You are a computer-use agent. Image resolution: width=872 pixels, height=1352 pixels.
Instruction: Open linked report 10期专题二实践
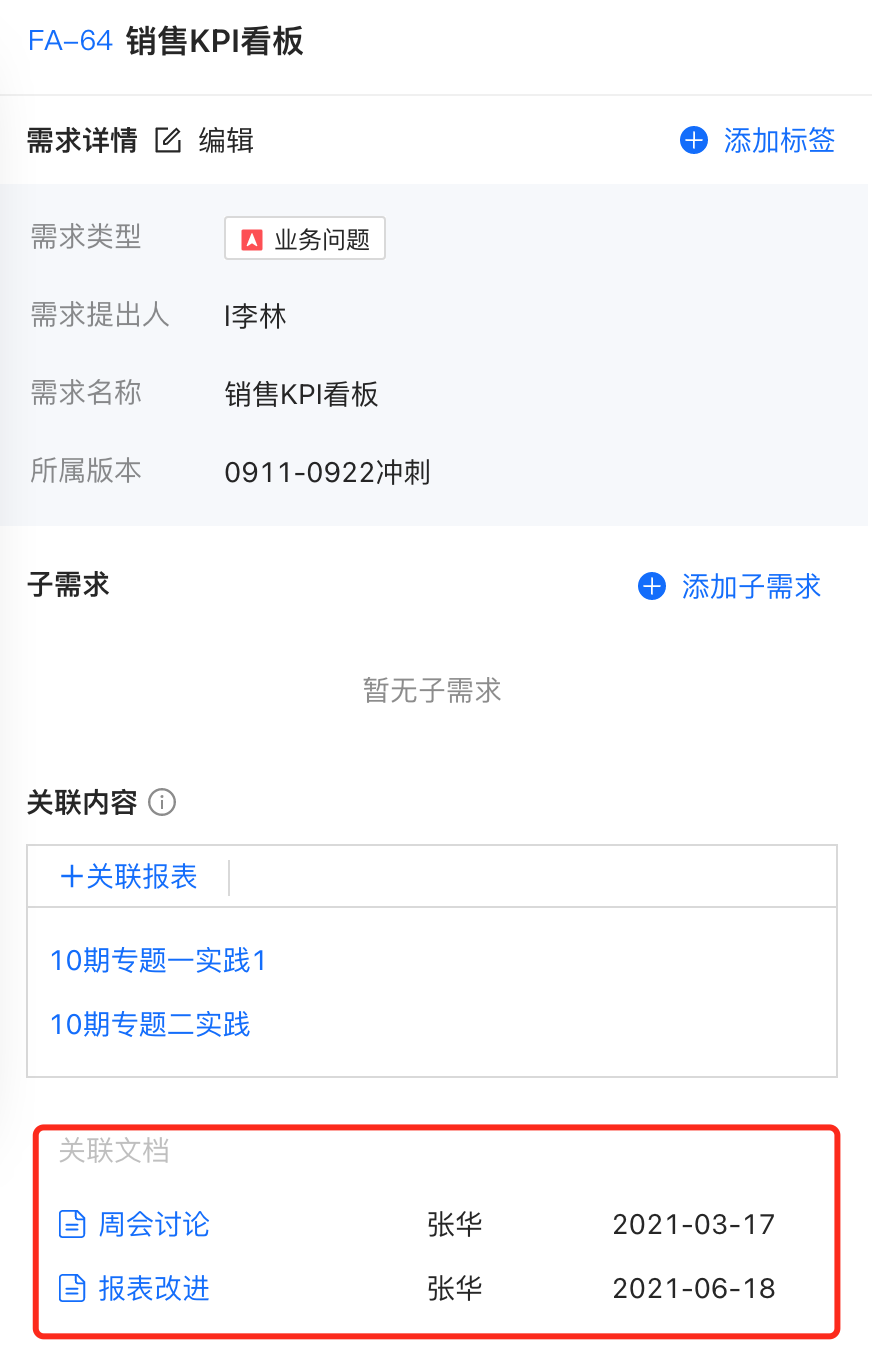[x=150, y=1024]
